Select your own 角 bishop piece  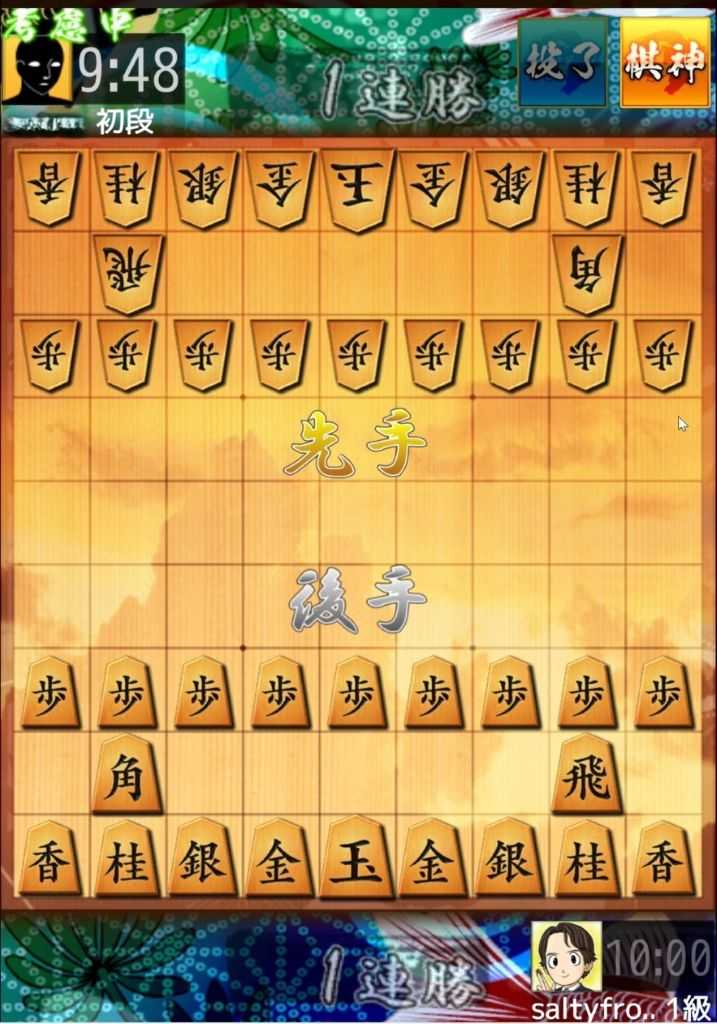[126, 775]
